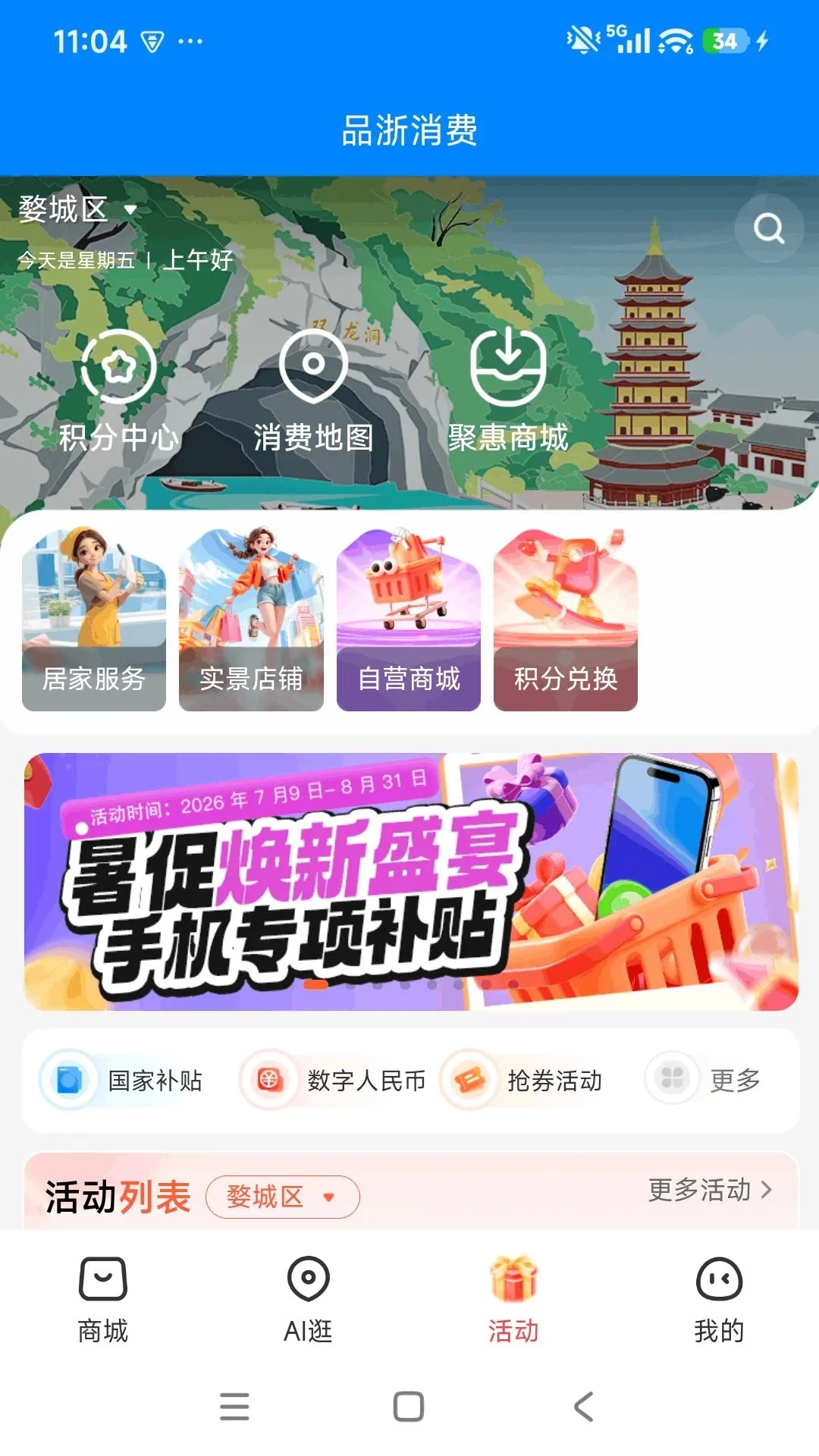The width and height of the screenshot is (819, 1456).
Task: Change the 婺城区 filter in 活动列表
Action: (x=283, y=1197)
